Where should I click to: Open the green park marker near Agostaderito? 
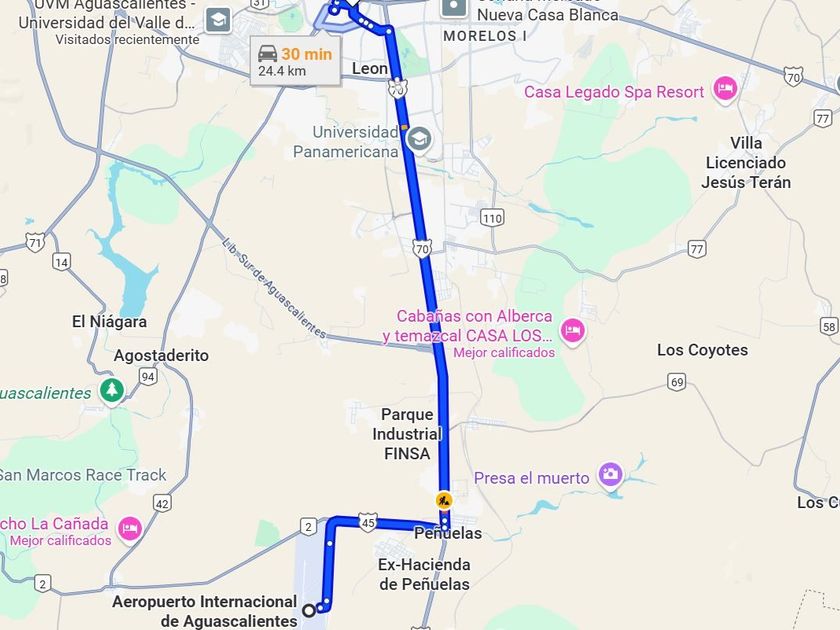pyautogui.click(x=111, y=391)
